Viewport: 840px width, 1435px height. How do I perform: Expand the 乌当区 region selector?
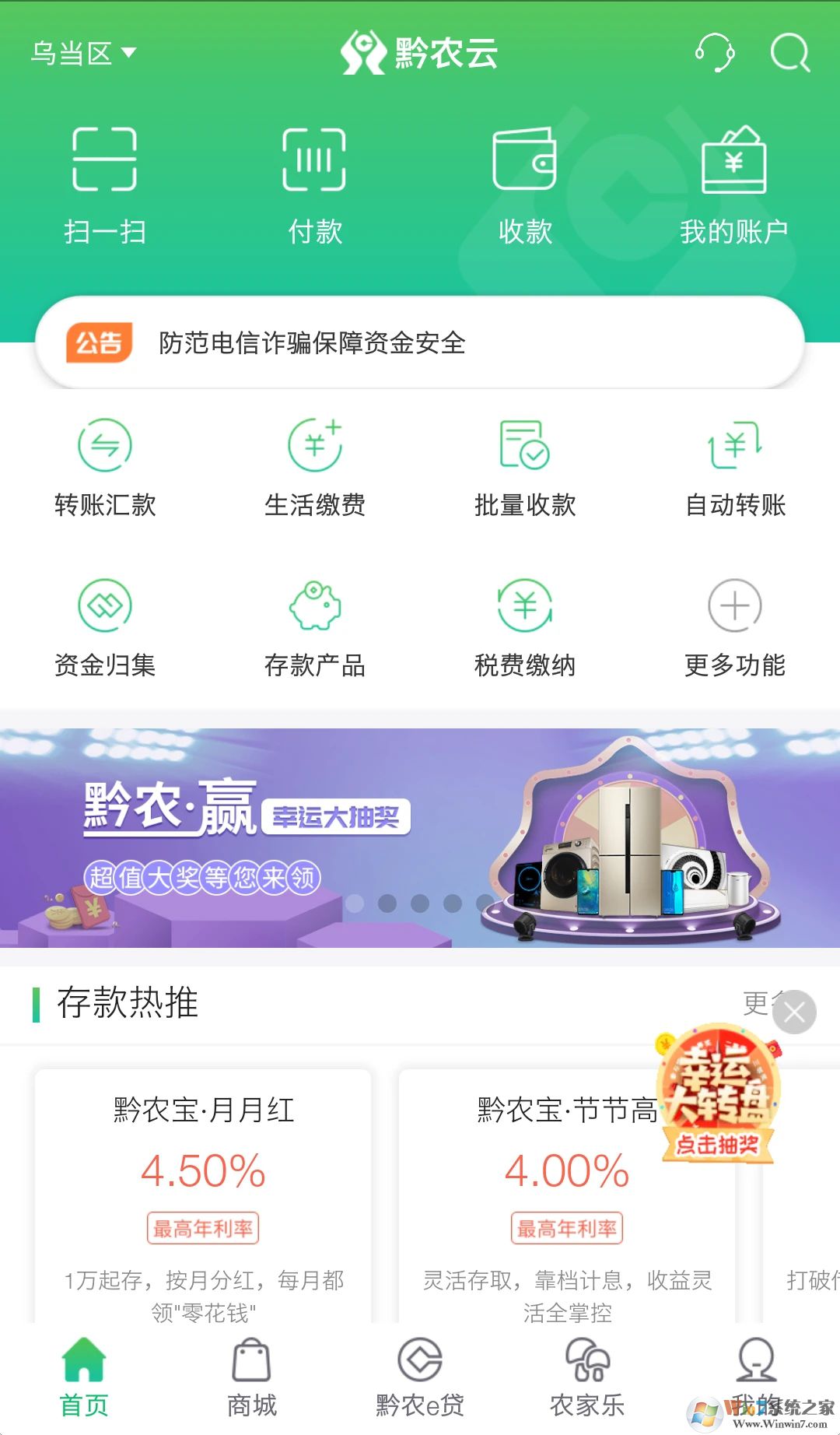point(82,51)
